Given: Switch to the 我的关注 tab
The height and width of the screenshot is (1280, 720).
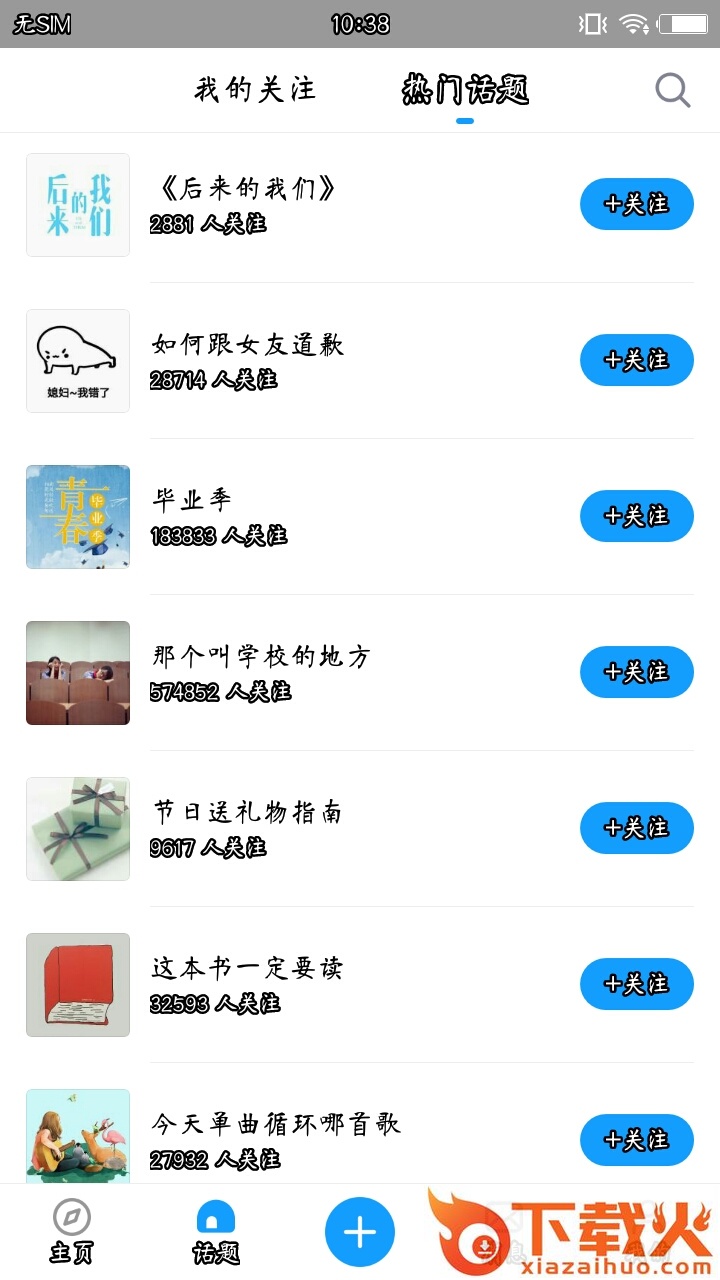Looking at the screenshot, I should tap(255, 90).
